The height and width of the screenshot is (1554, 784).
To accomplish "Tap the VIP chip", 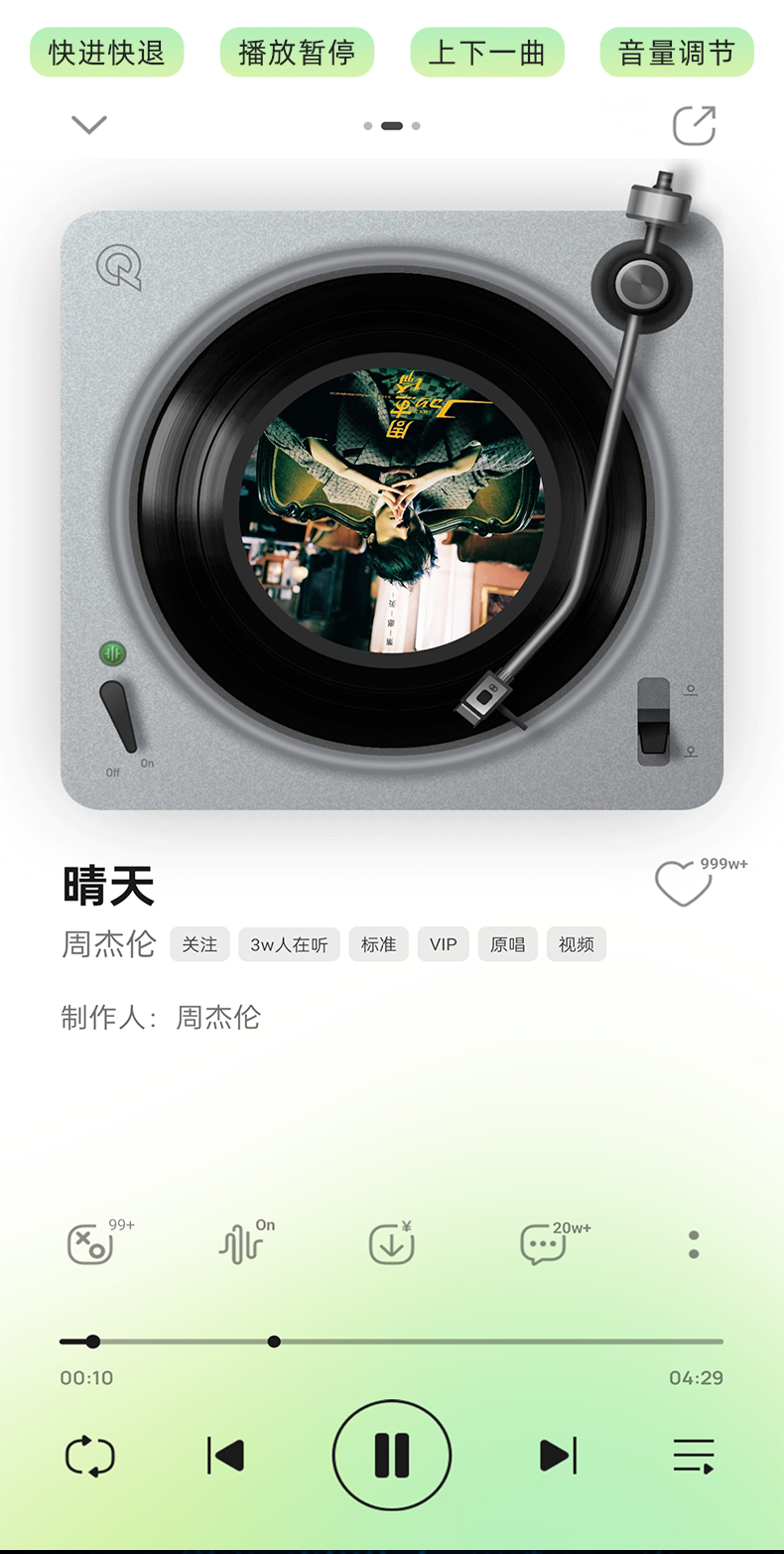I will click(443, 944).
